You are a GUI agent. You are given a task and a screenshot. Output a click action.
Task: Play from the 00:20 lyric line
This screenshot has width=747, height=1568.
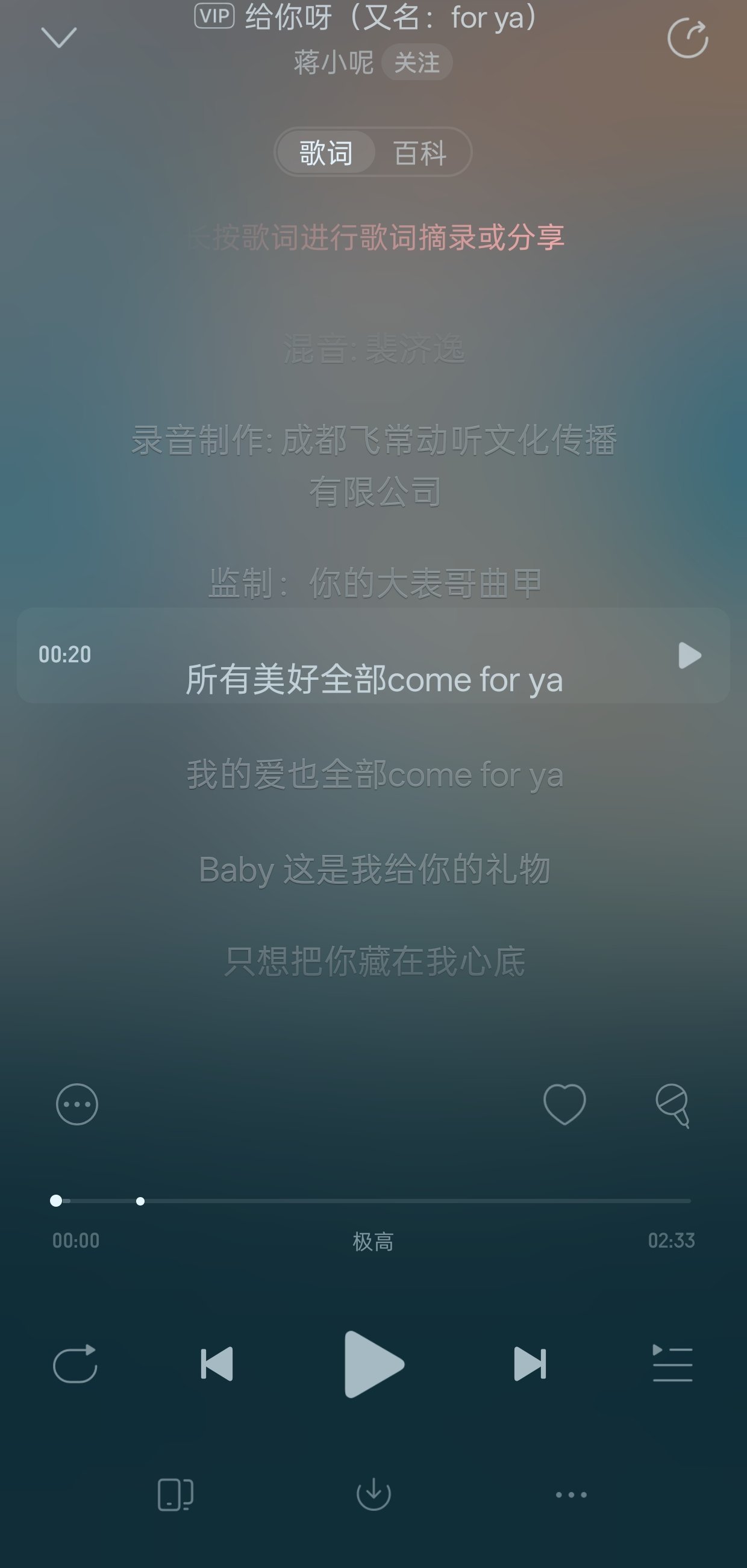tap(690, 656)
